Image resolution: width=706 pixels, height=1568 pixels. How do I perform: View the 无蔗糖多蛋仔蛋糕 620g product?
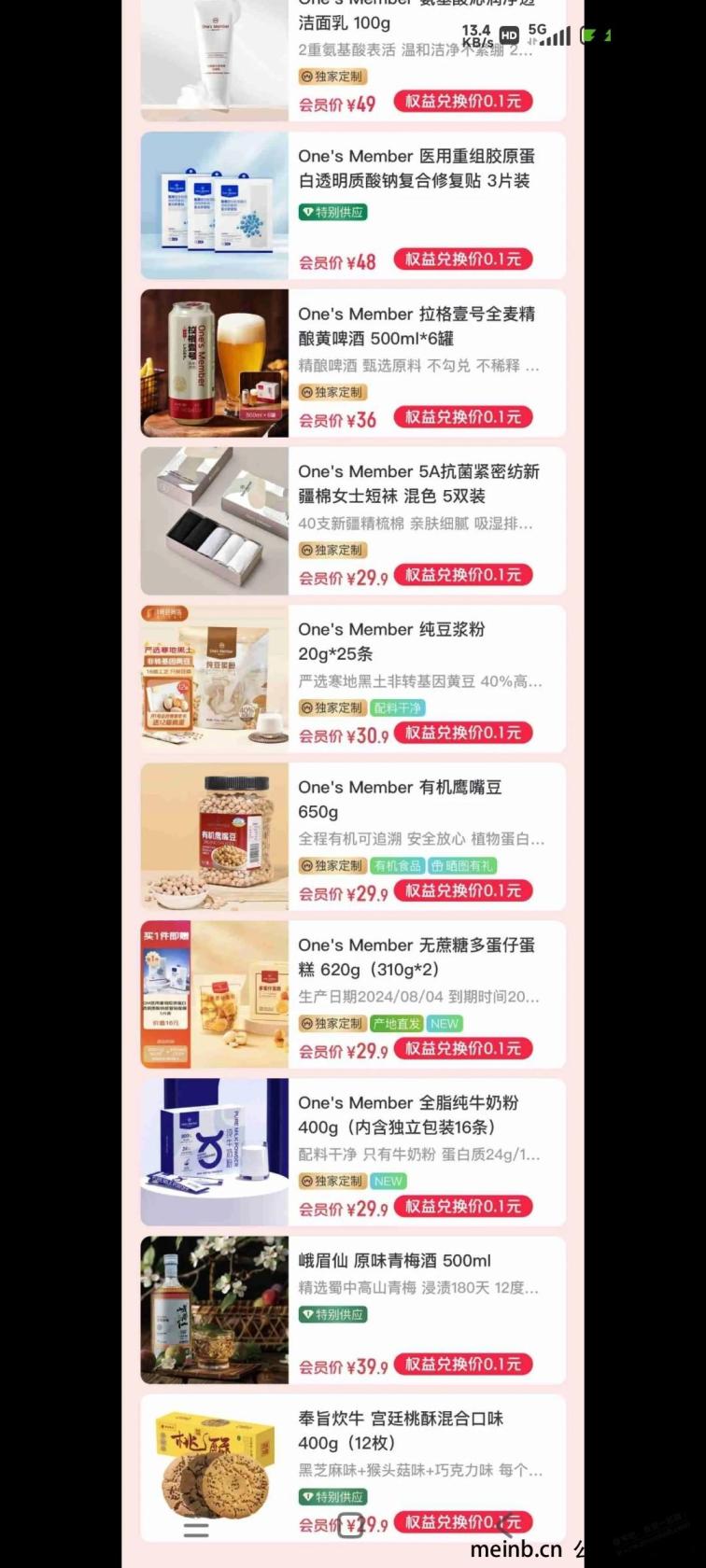pos(416,958)
